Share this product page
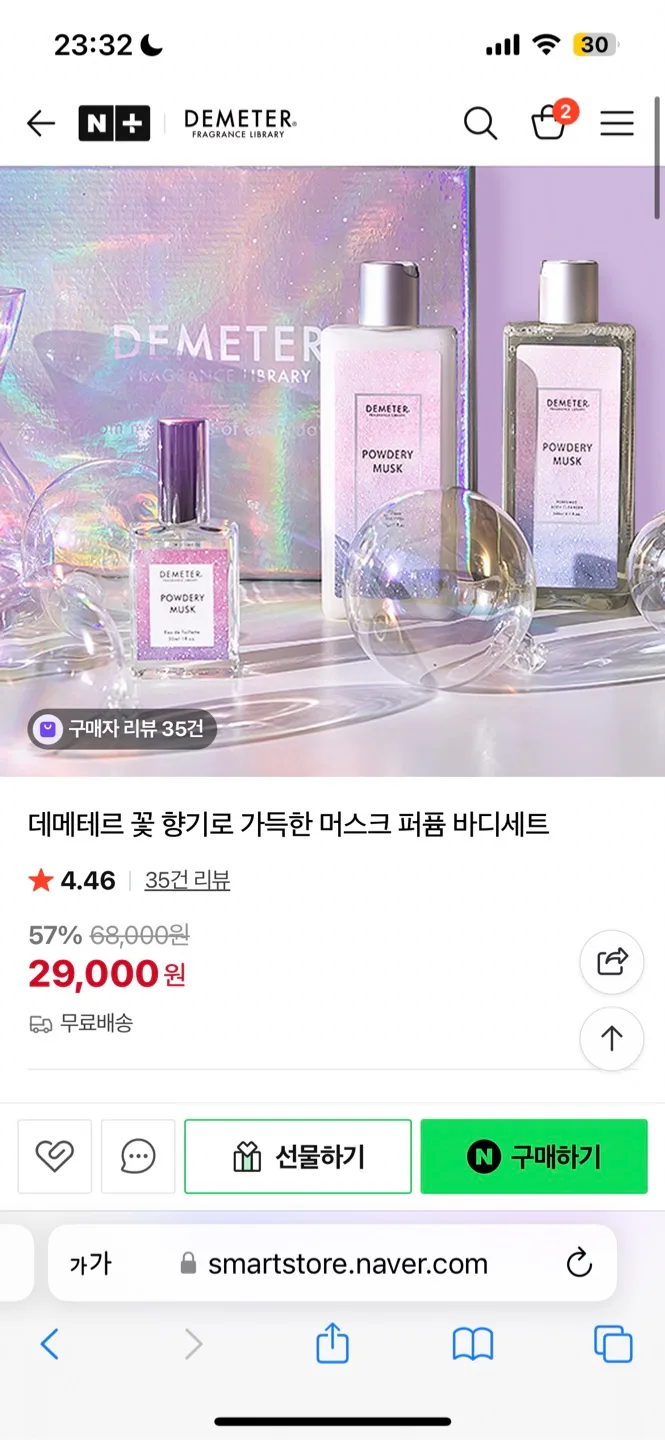This screenshot has height=1440, width=665. click(611, 962)
